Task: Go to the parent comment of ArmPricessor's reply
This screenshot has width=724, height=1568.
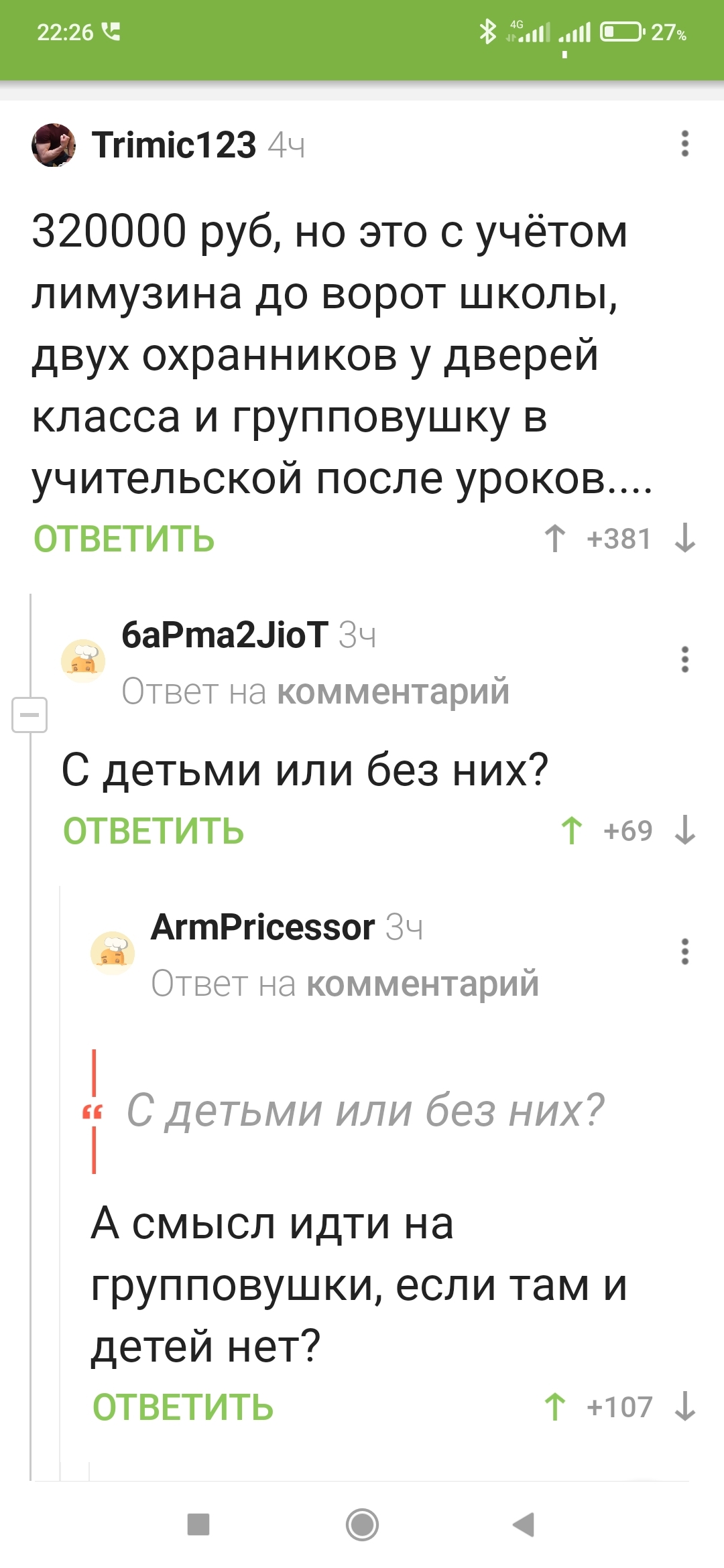Action: tap(422, 984)
